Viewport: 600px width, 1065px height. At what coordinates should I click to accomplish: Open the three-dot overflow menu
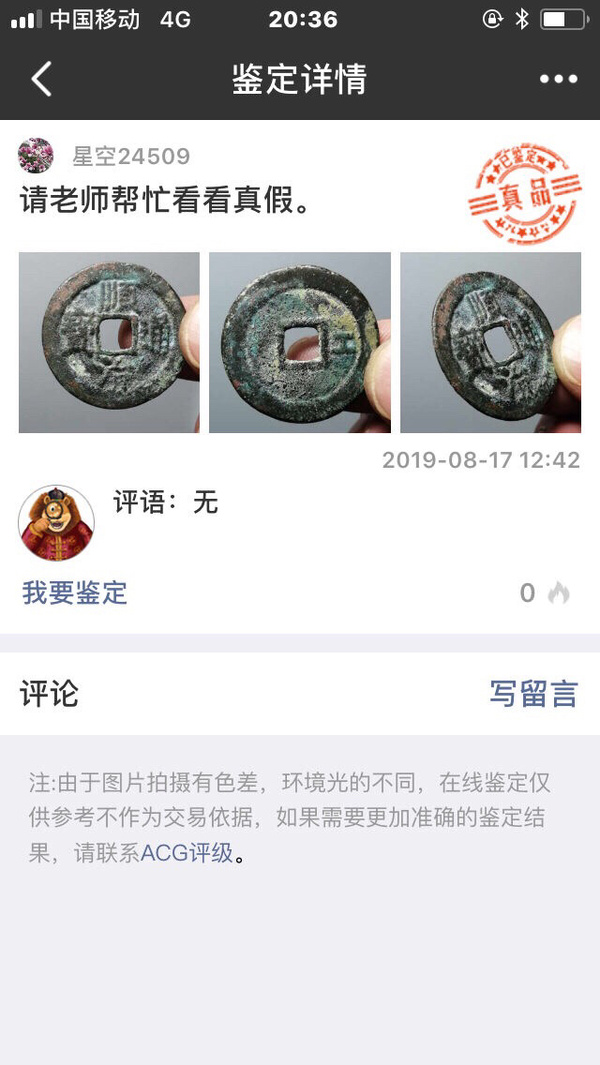(x=558, y=79)
